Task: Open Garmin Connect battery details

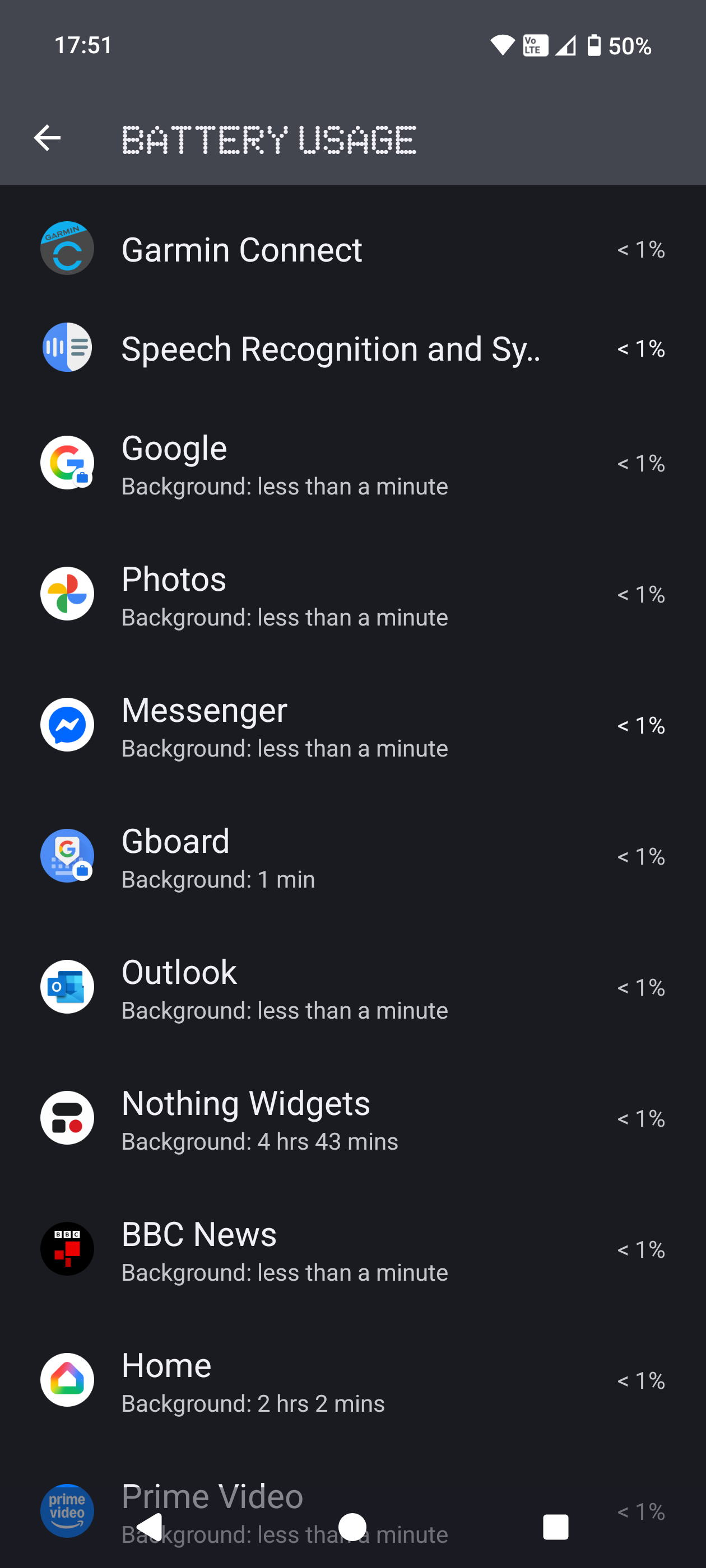Action: 352,250
